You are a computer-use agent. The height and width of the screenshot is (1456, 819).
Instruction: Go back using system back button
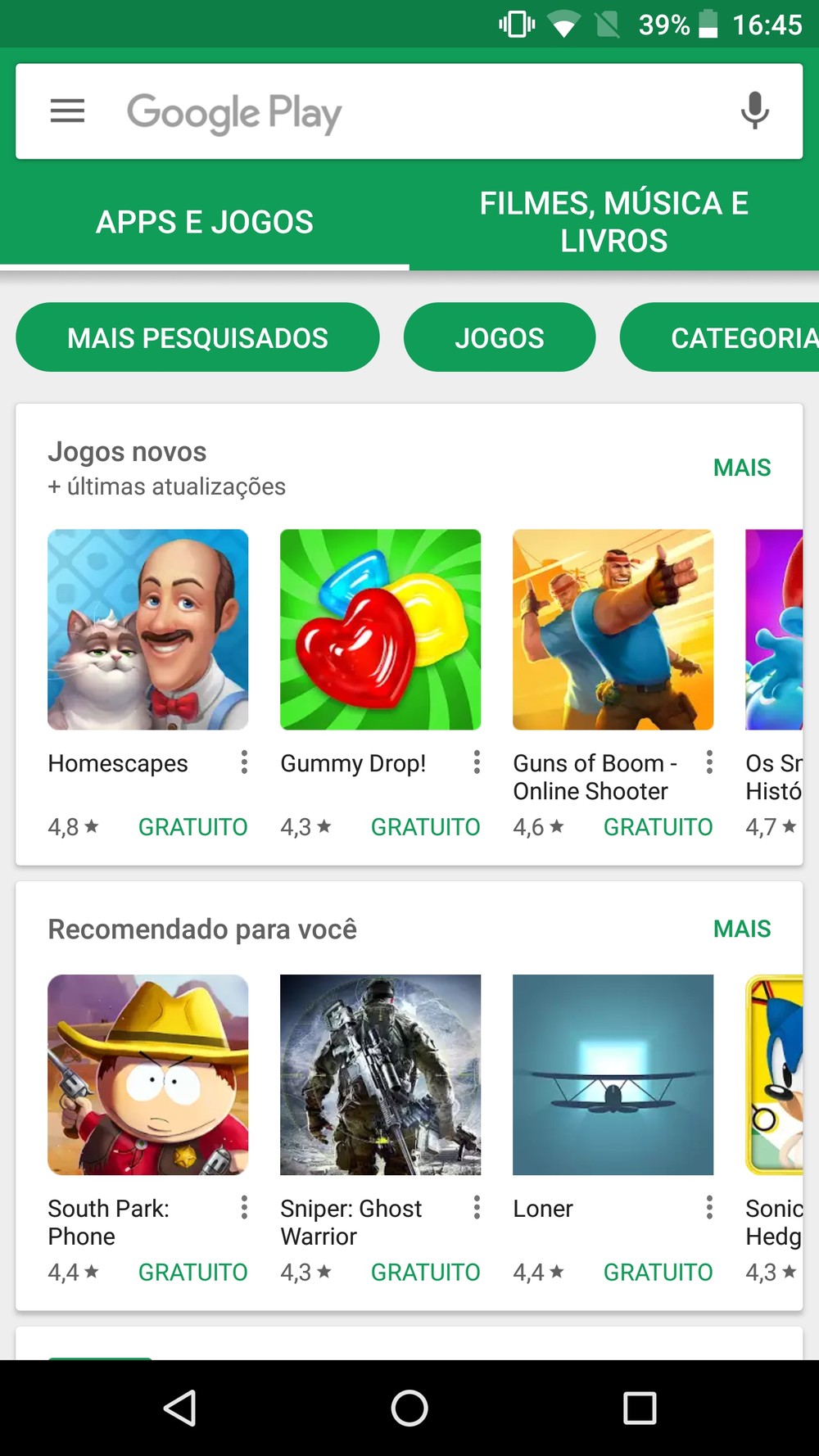[x=180, y=1409]
